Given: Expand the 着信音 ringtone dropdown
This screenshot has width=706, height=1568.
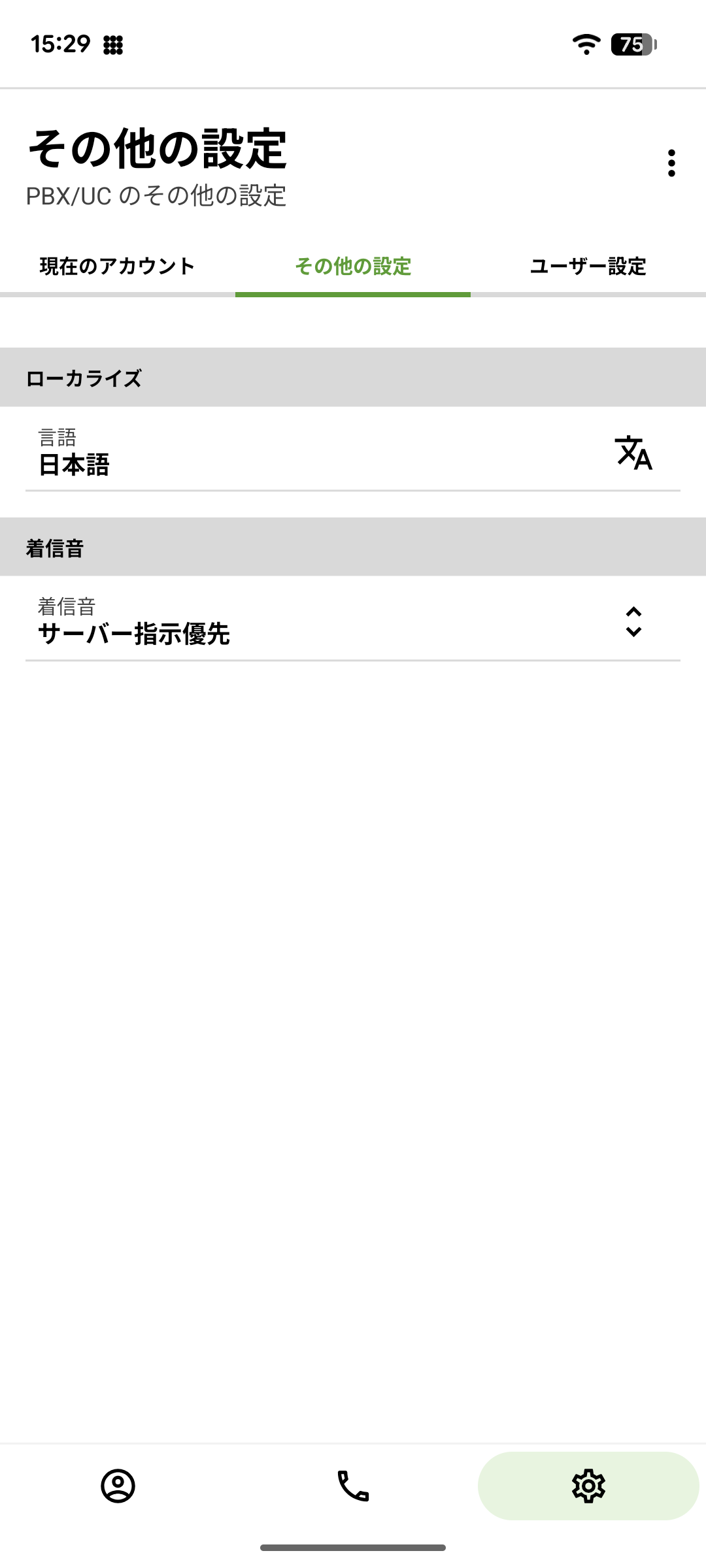Looking at the screenshot, I should pos(353,621).
